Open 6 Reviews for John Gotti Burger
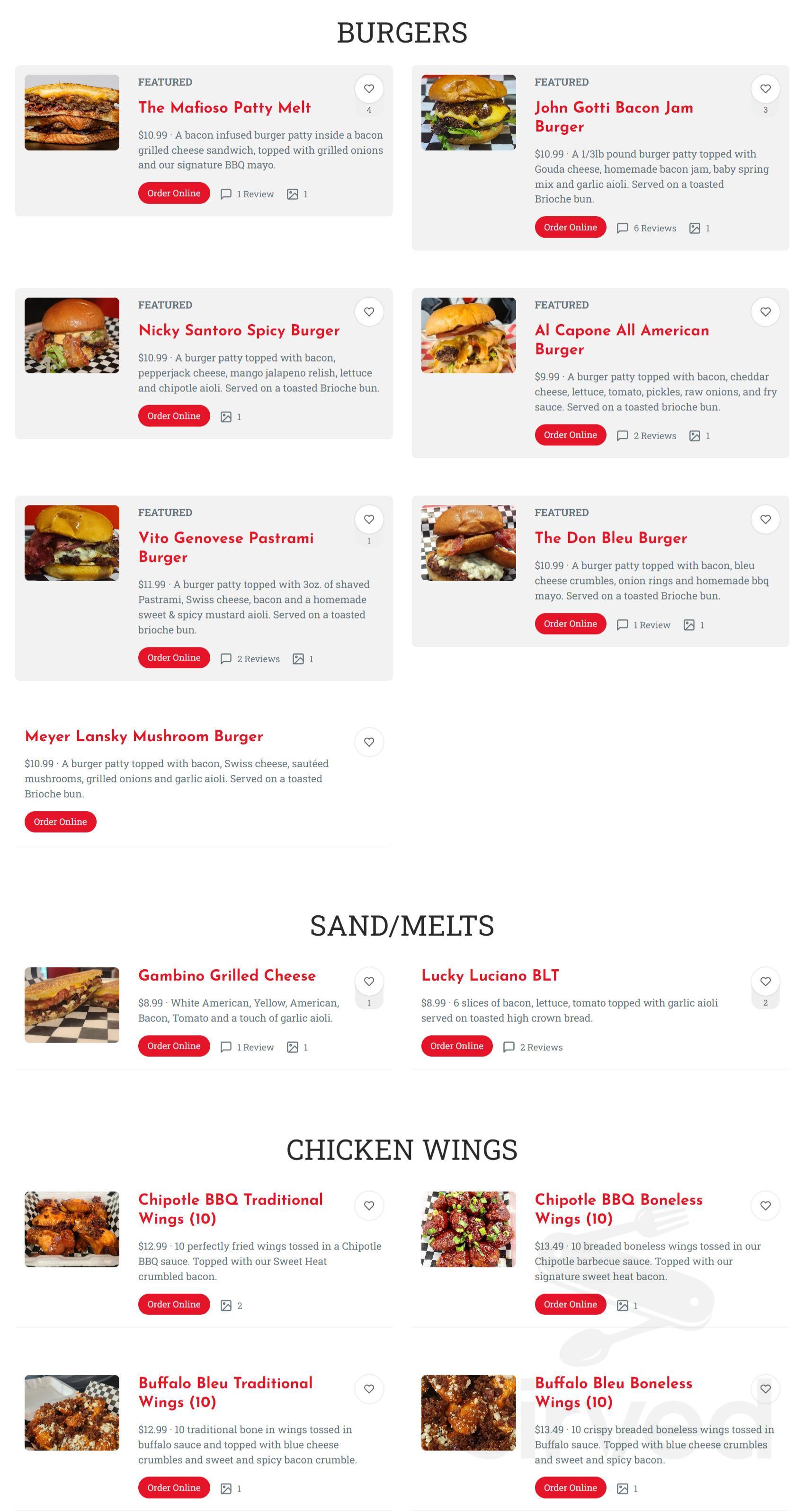 [646, 228]
